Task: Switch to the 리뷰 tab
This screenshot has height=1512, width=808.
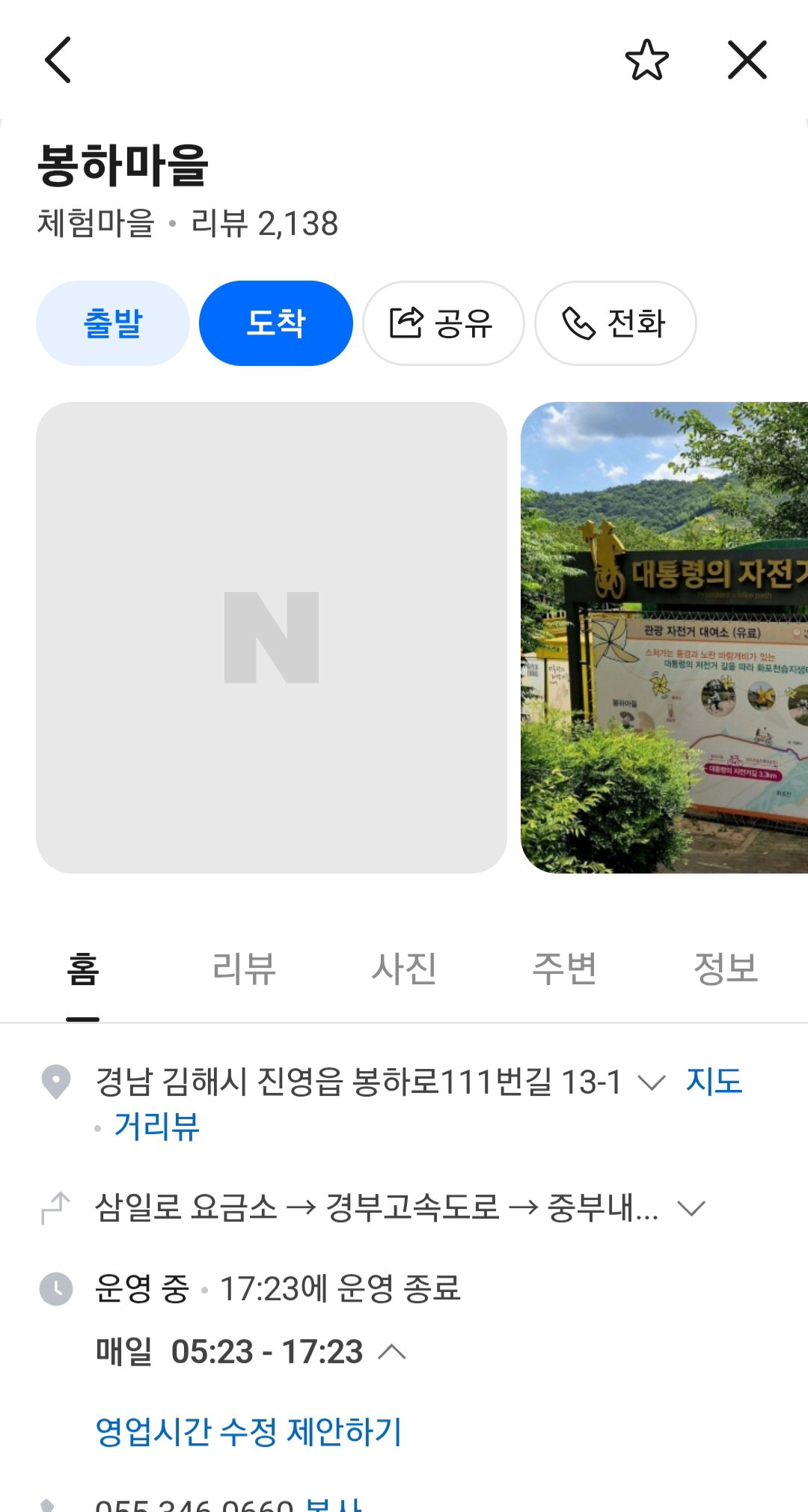Action: click(x=244, y=969)
